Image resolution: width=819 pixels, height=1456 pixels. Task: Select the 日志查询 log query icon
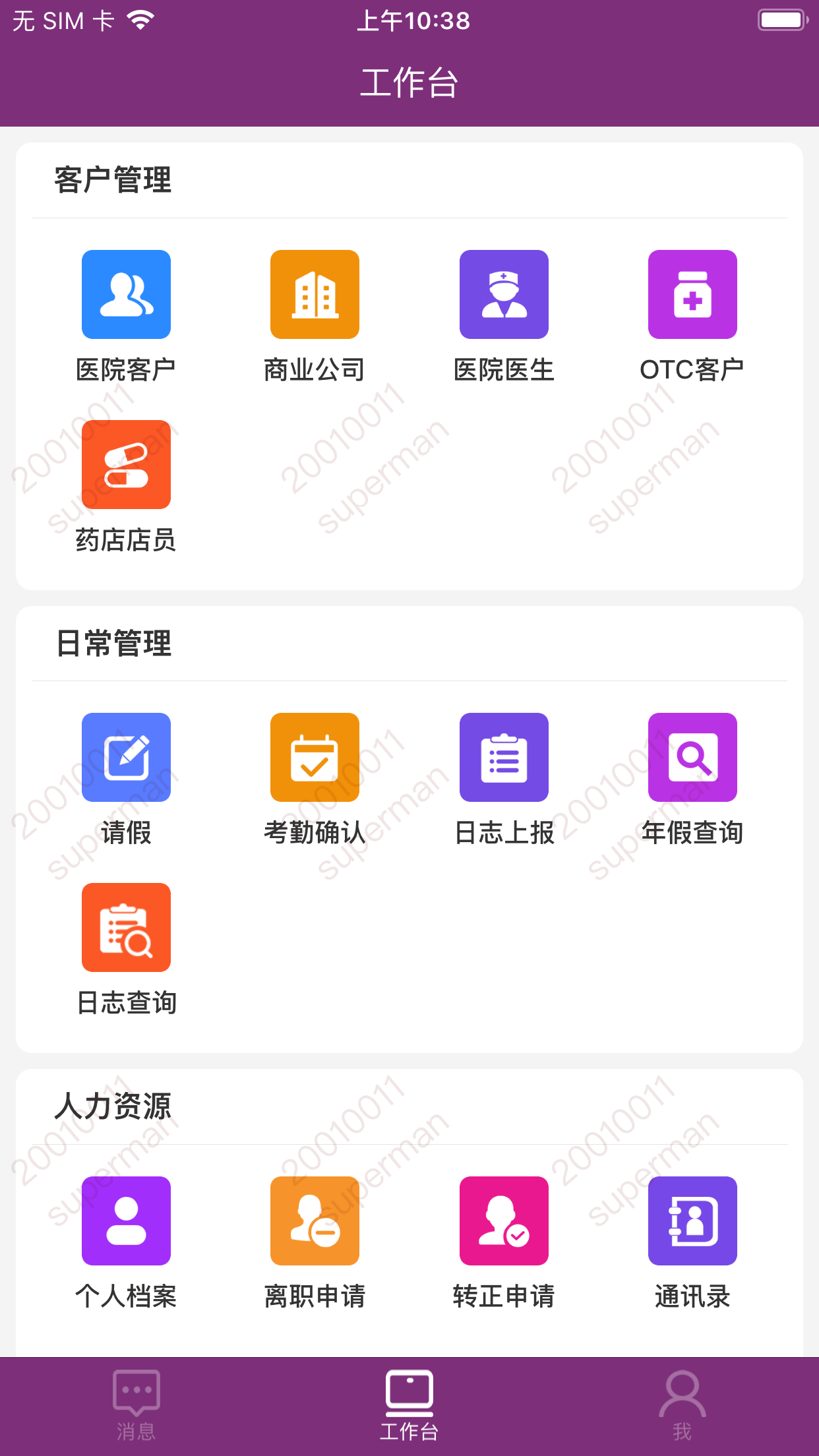point(126,927)
